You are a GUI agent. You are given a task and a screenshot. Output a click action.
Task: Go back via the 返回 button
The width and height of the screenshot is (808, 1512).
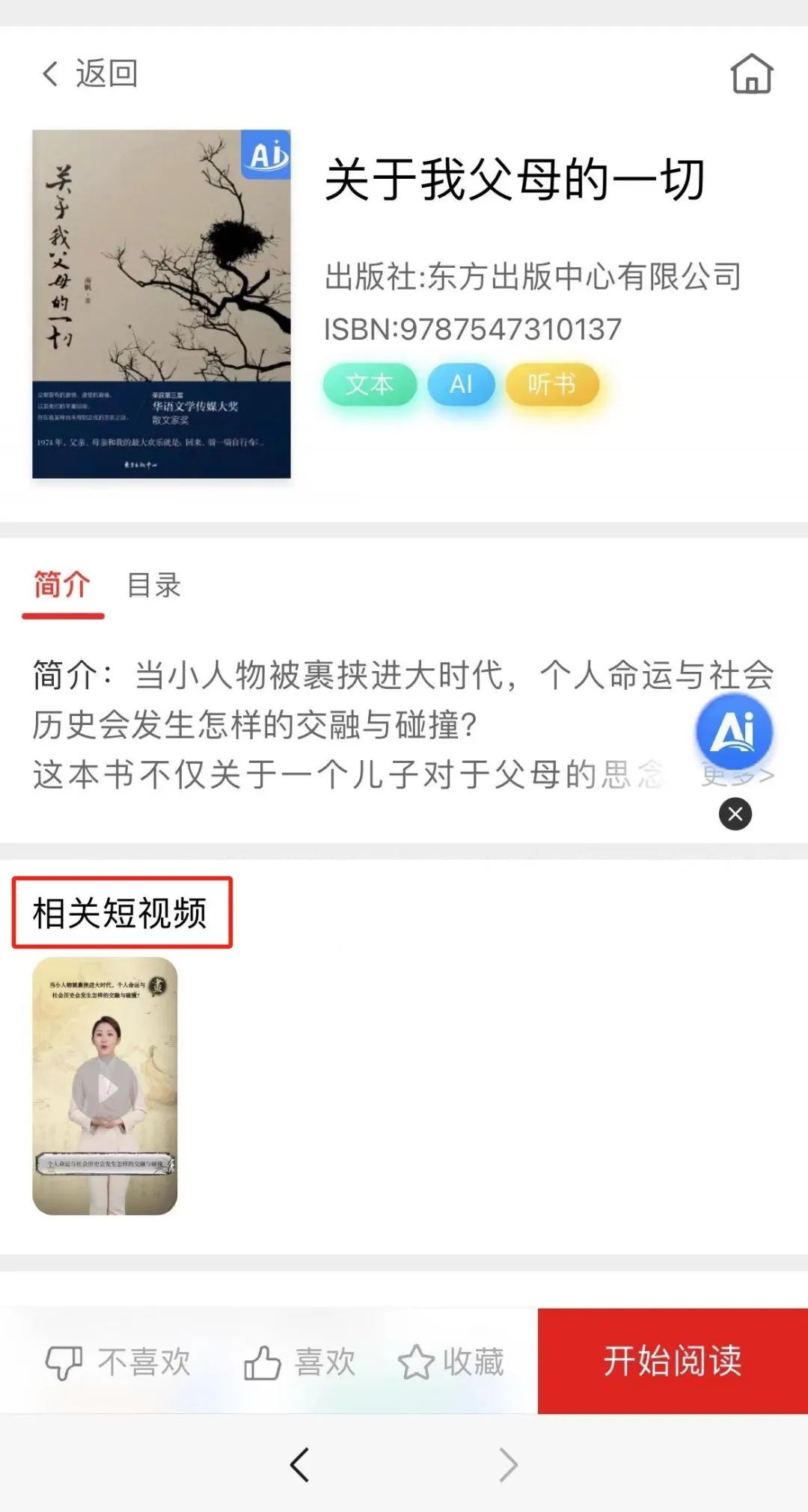90,74
